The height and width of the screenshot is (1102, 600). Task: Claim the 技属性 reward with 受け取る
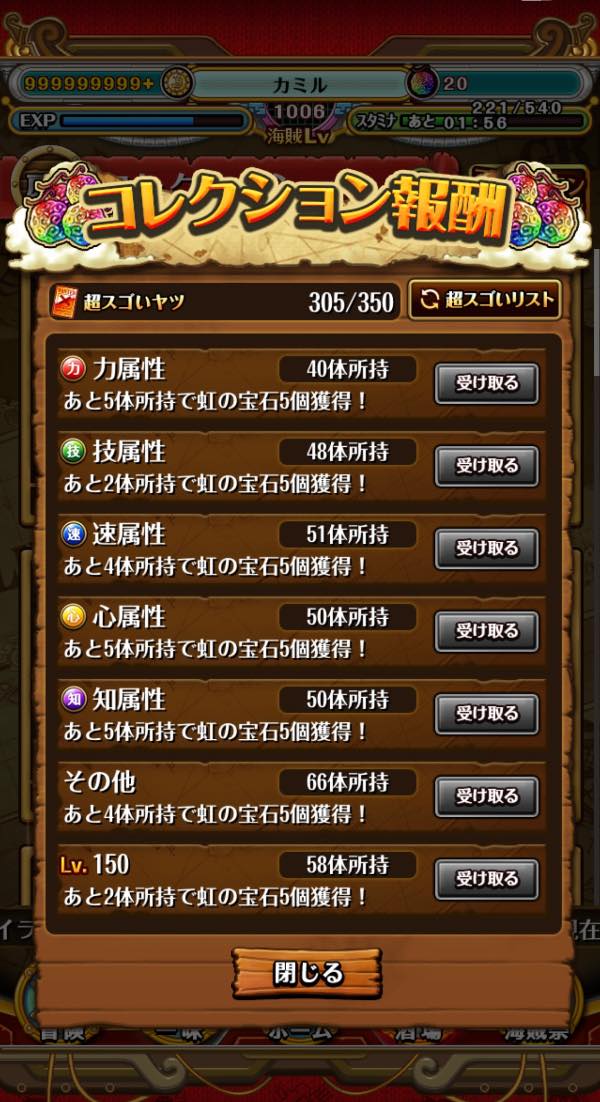486,466
